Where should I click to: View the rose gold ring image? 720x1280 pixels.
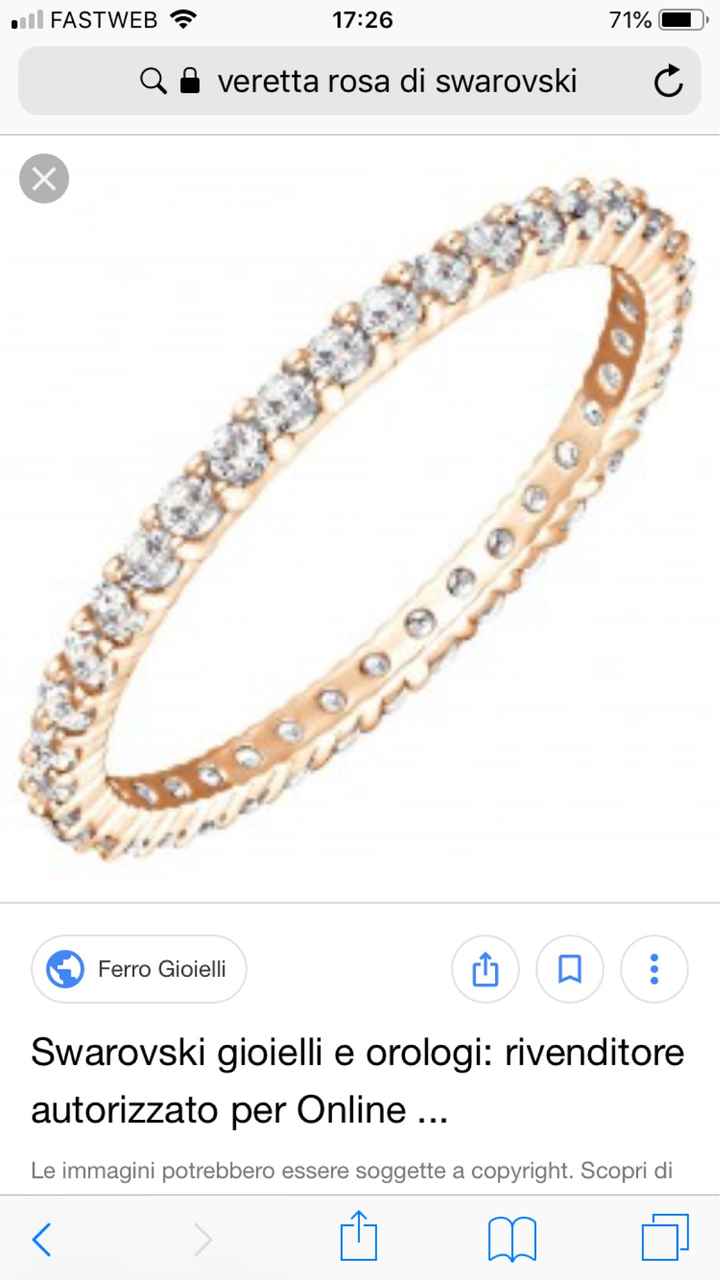(360, 520)
